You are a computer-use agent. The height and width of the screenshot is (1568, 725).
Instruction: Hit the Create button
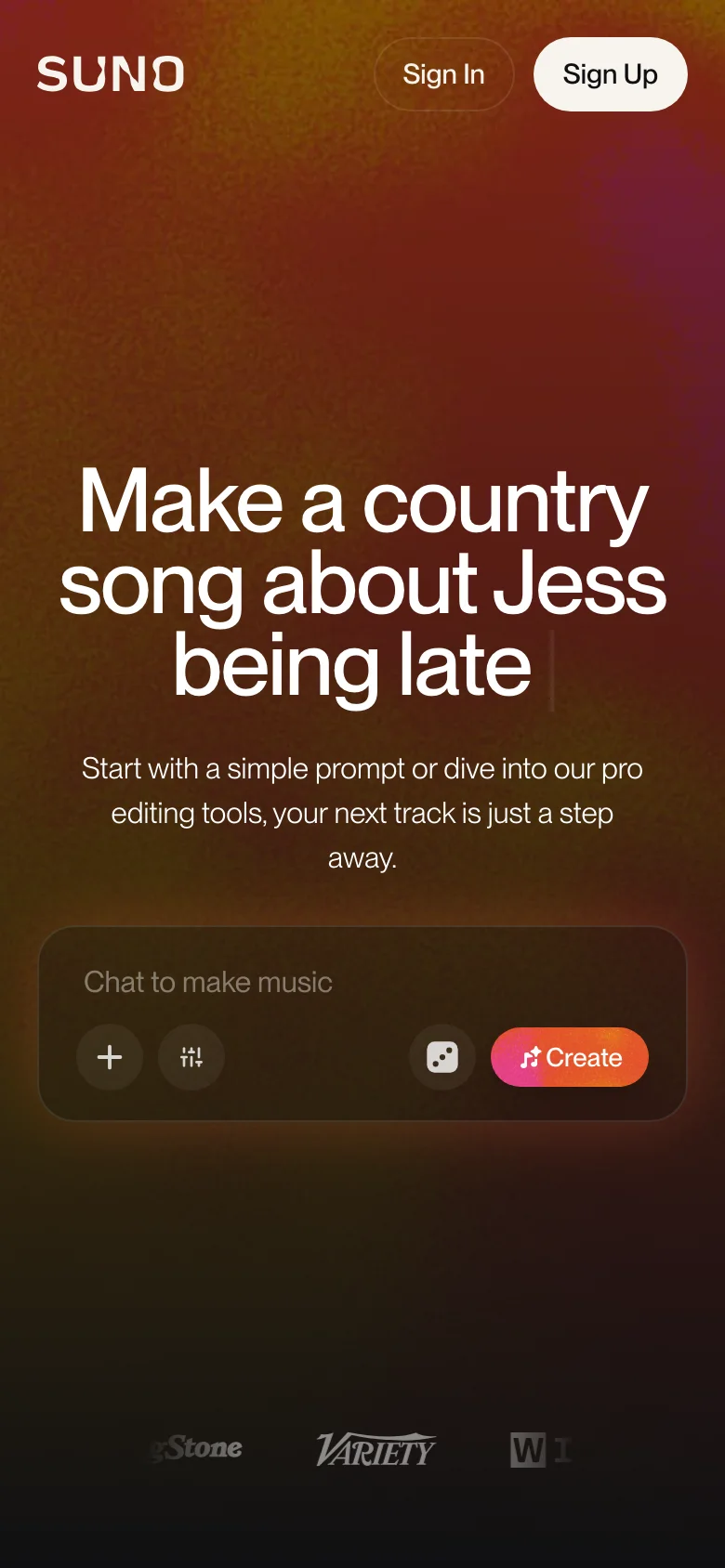pyautogui.click(x=570, y=1057)
